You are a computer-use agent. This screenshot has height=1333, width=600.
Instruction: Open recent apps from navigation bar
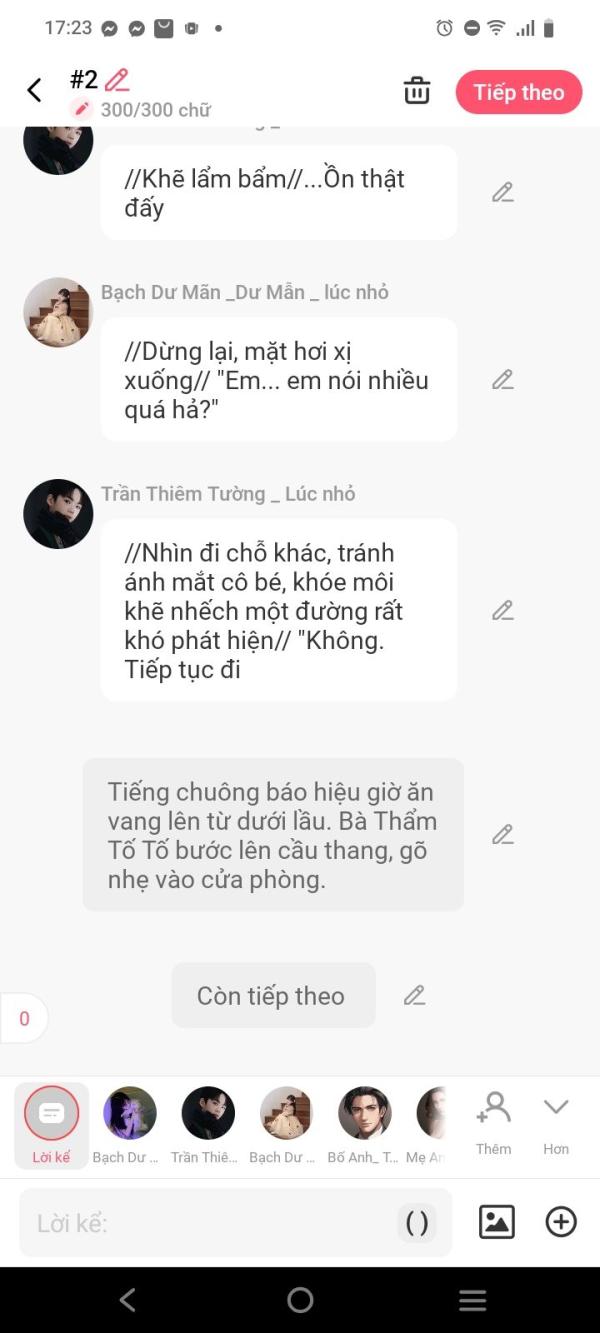(472, 1300)
